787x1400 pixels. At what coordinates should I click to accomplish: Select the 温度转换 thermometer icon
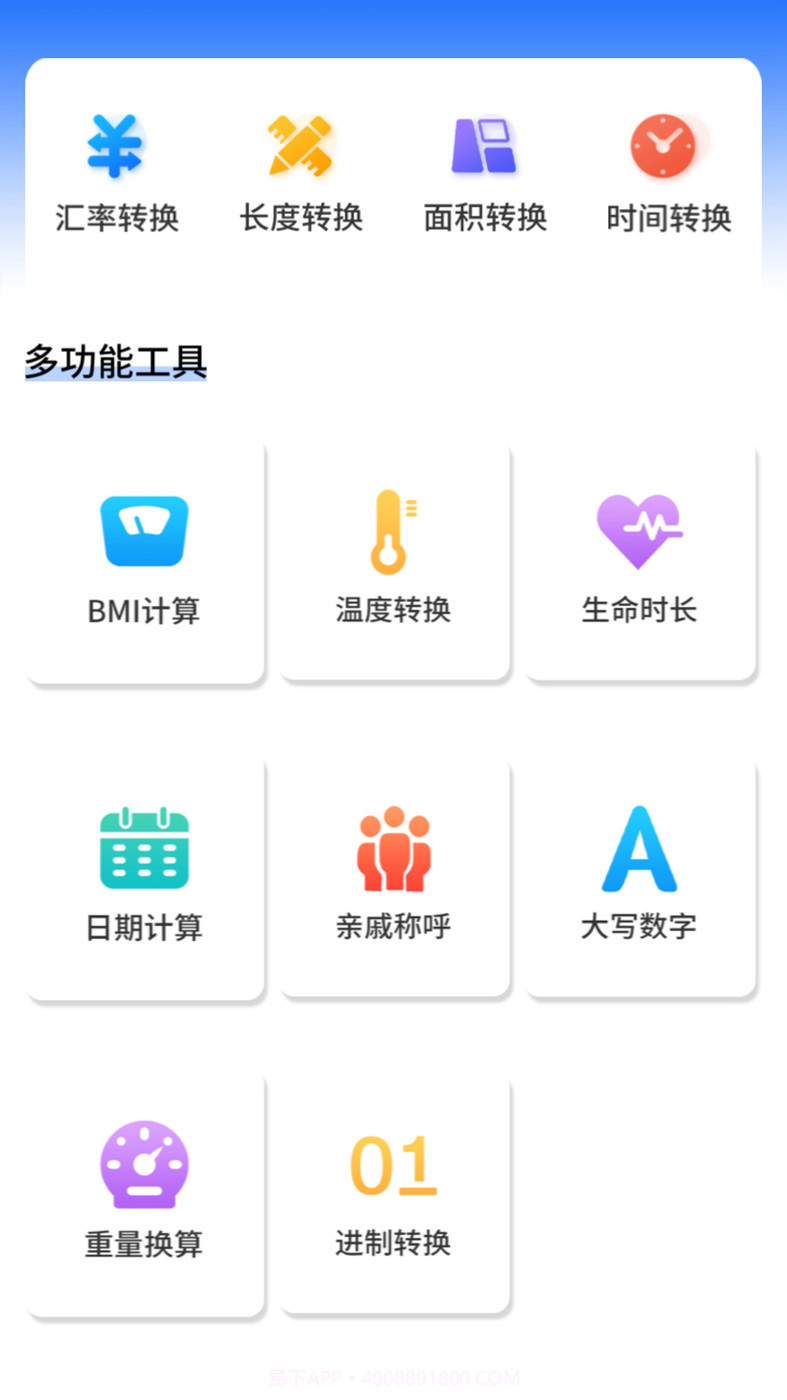coord(394,525)
